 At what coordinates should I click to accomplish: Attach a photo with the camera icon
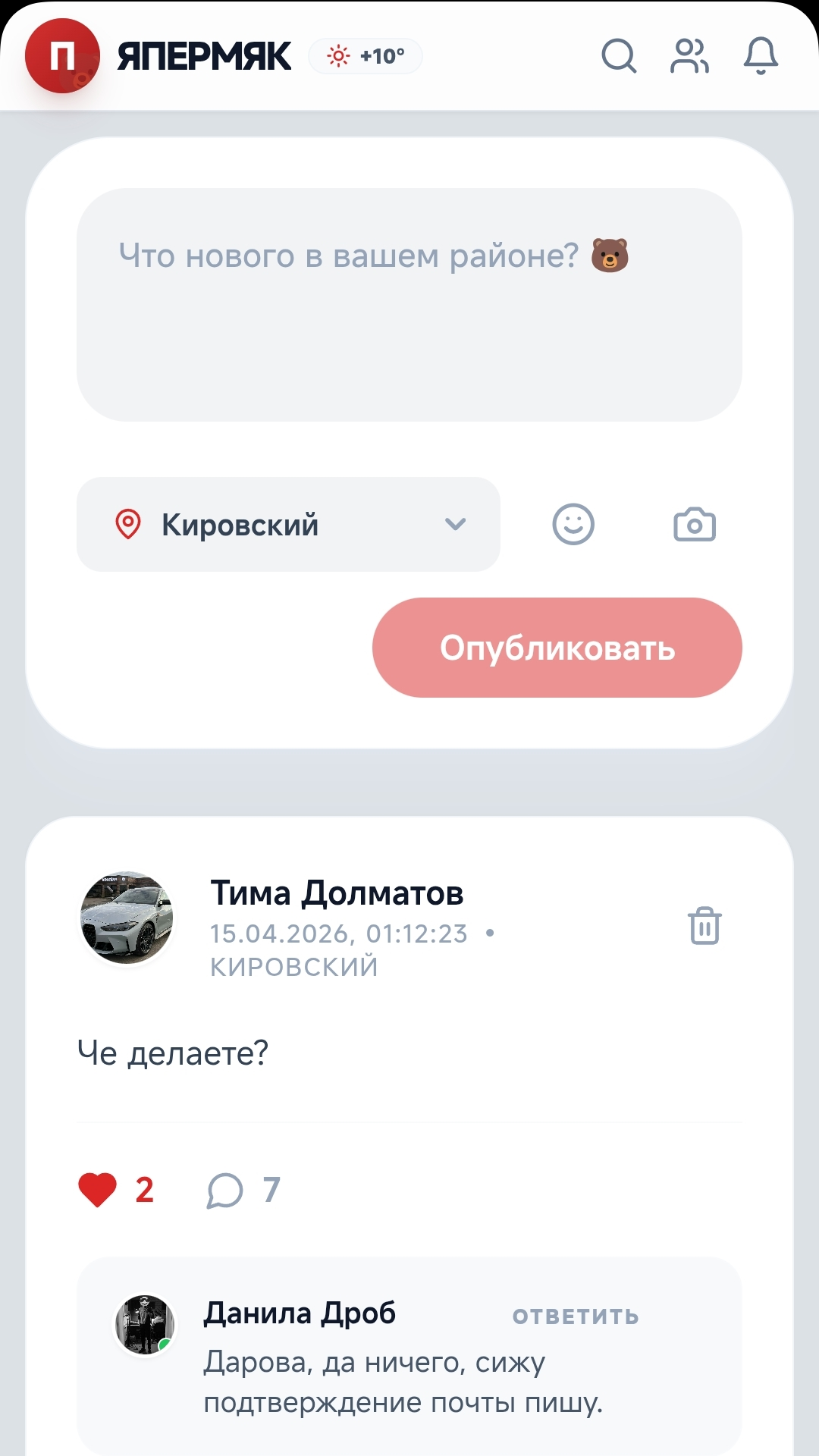pos(695,524)
